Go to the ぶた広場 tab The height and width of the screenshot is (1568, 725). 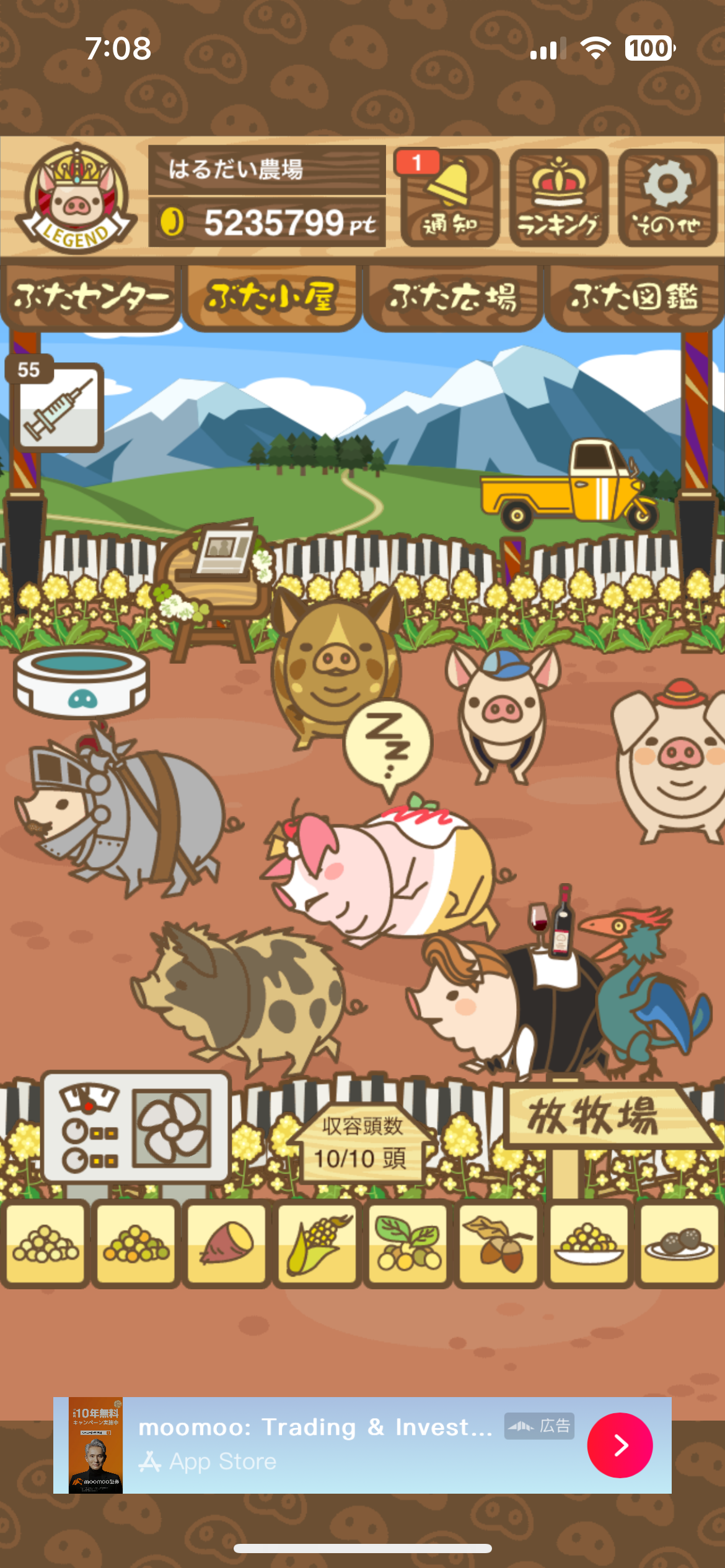[452, 297]
